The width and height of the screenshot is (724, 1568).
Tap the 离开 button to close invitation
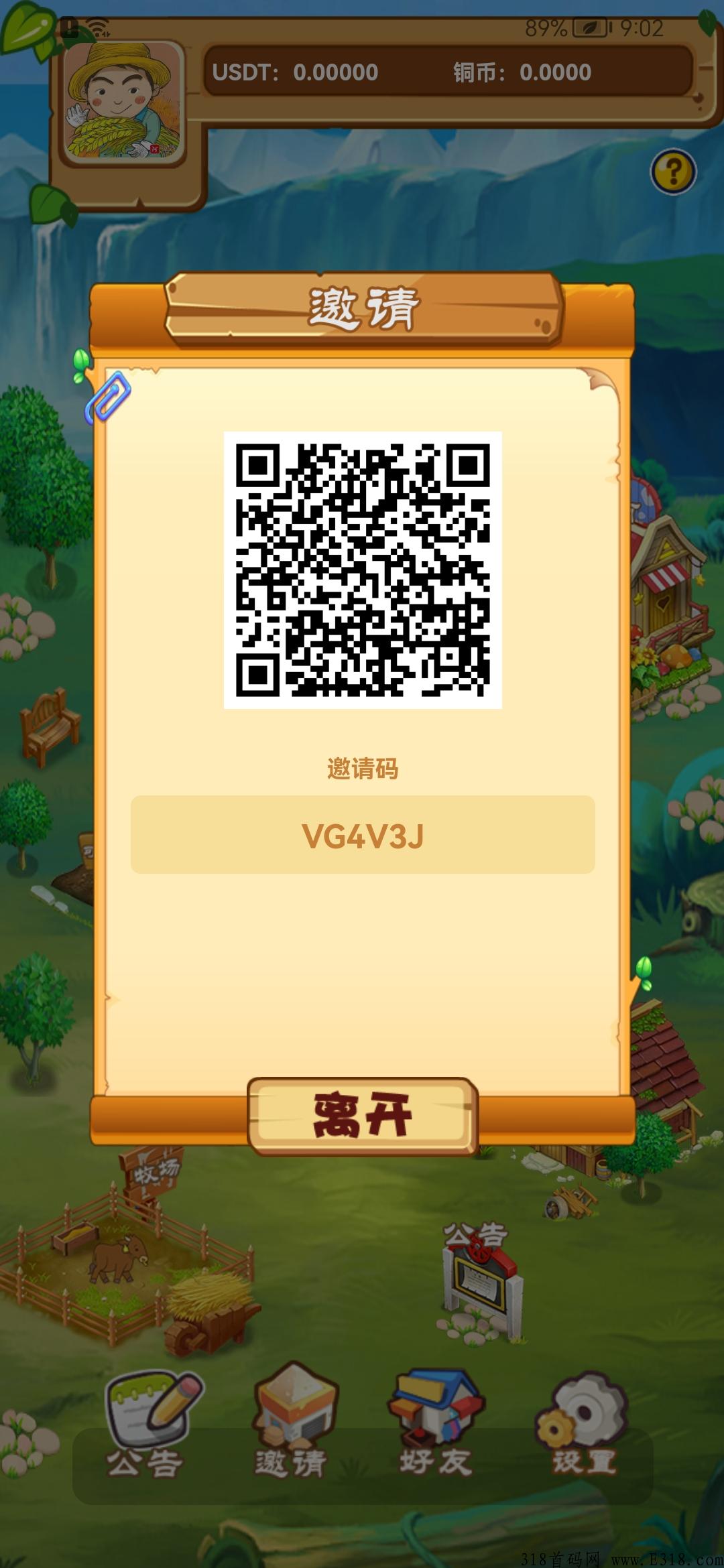pos(363,1116)
